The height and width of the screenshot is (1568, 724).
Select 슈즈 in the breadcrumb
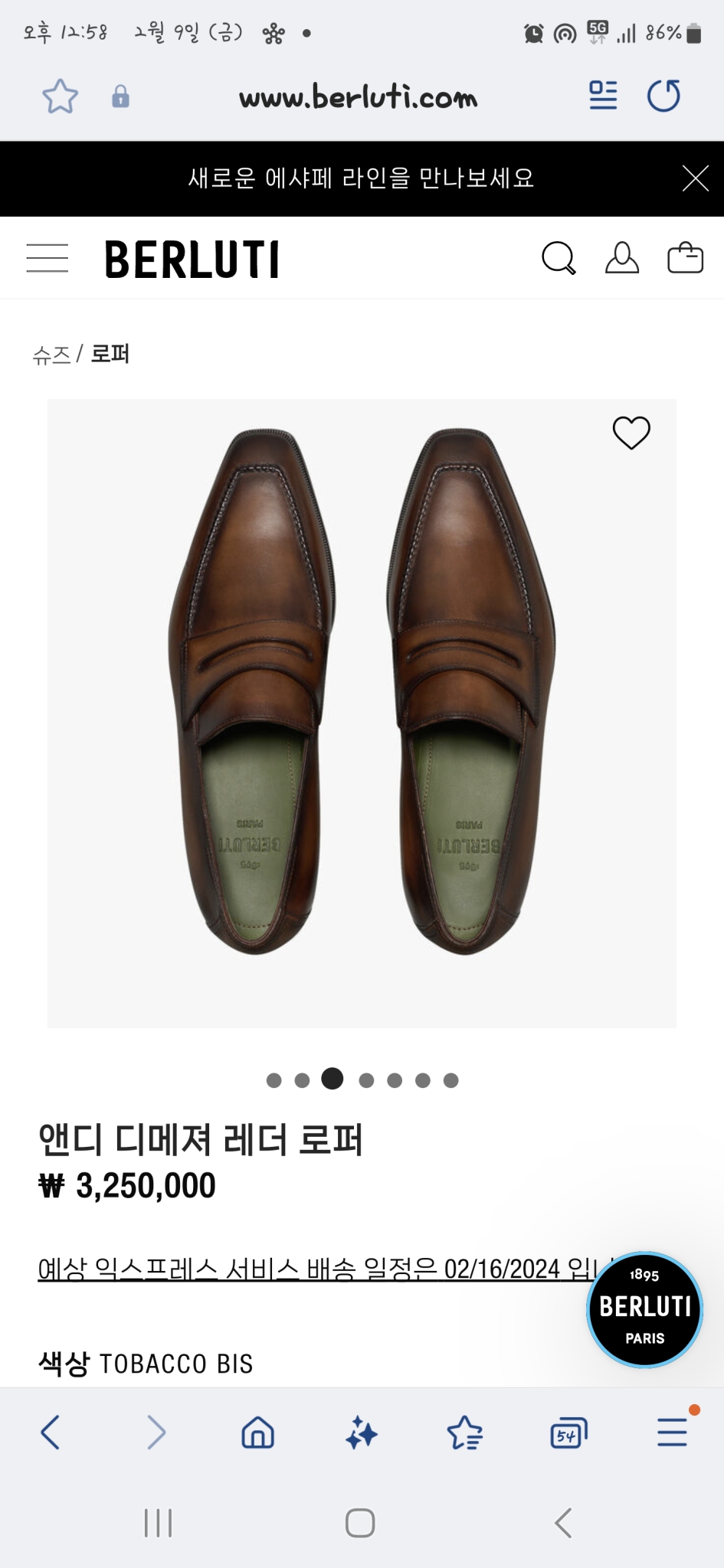click(x=51, y=354)
